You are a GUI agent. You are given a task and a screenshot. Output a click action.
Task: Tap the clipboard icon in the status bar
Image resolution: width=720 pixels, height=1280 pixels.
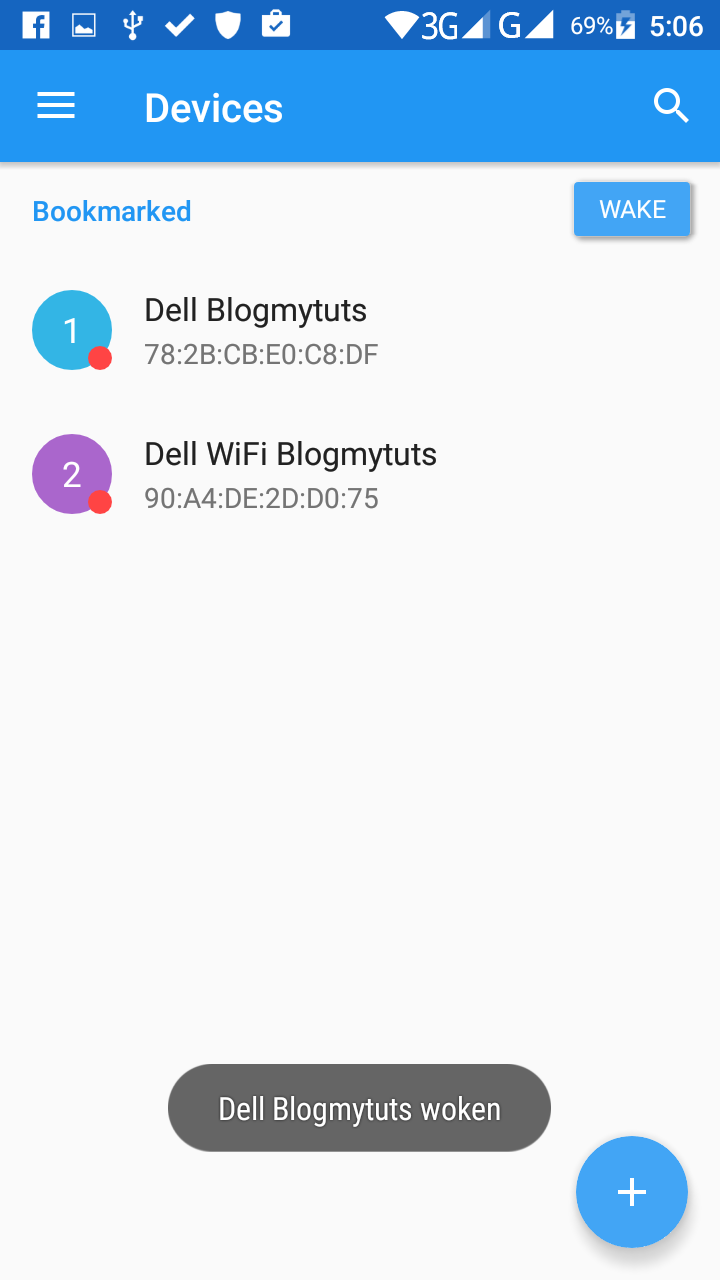pos(276,25)
